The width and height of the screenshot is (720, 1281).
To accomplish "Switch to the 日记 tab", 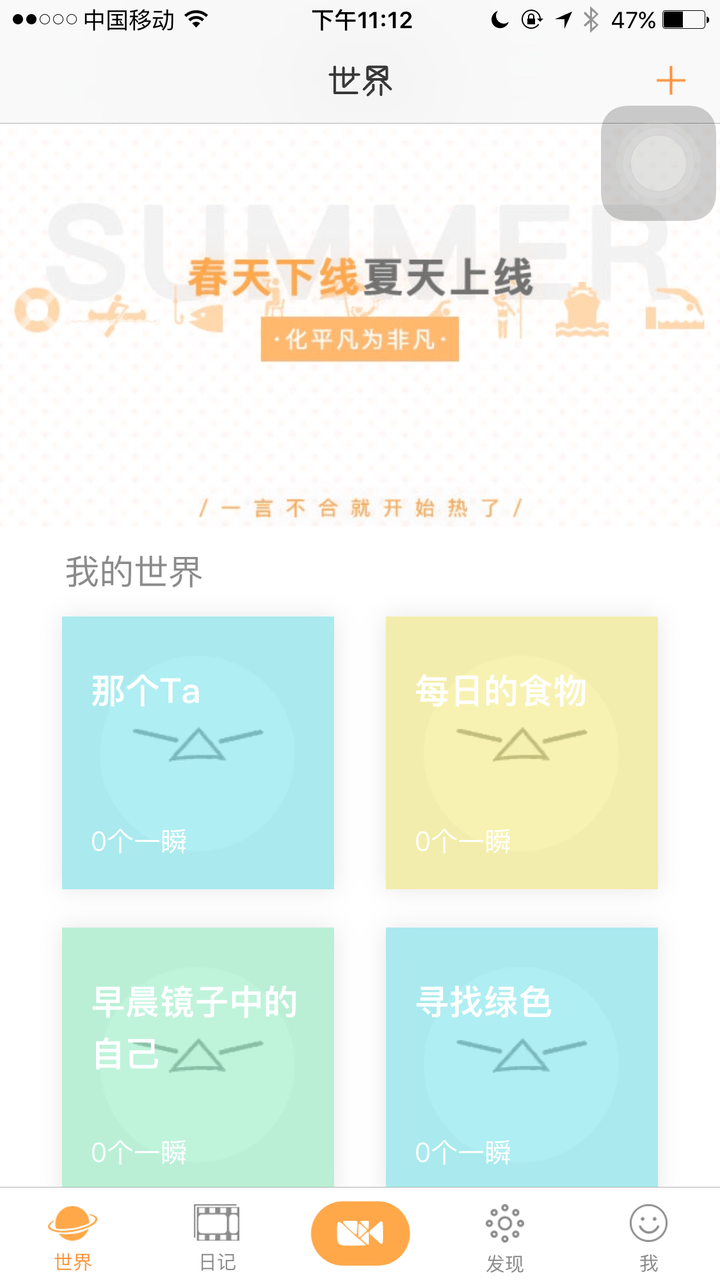I will click(x=217, y=1237).
